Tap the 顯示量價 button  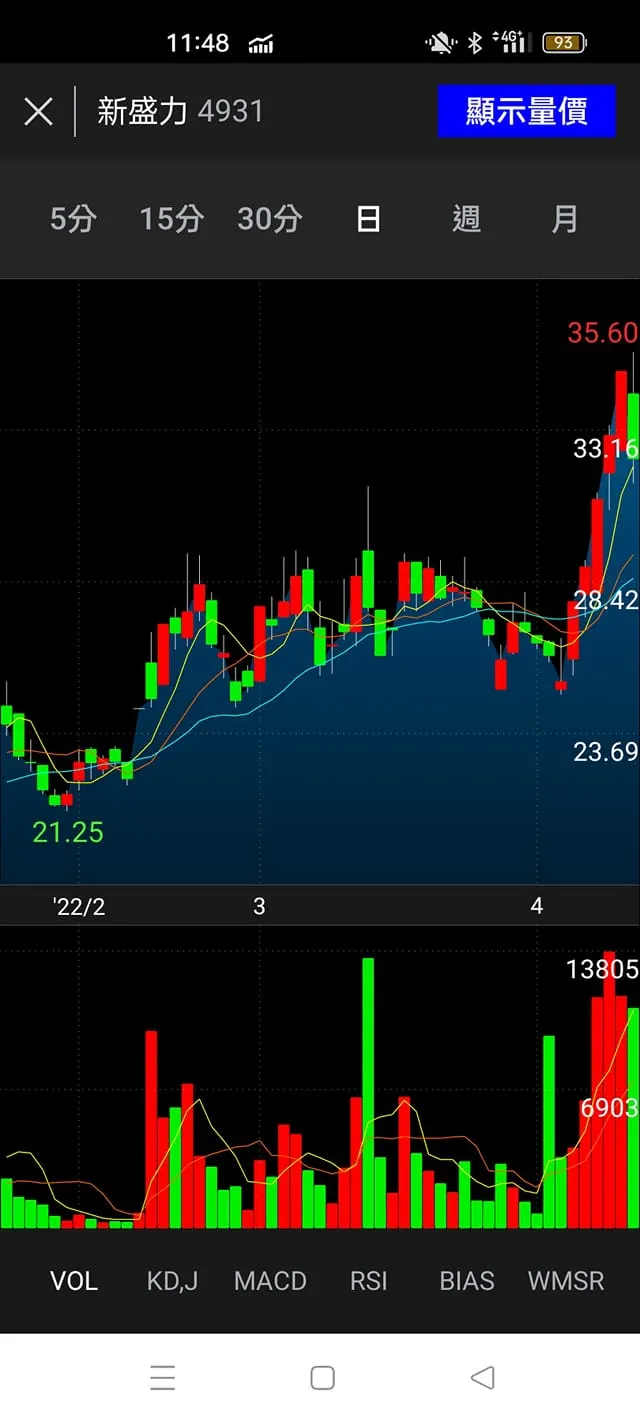click(526, 111)
